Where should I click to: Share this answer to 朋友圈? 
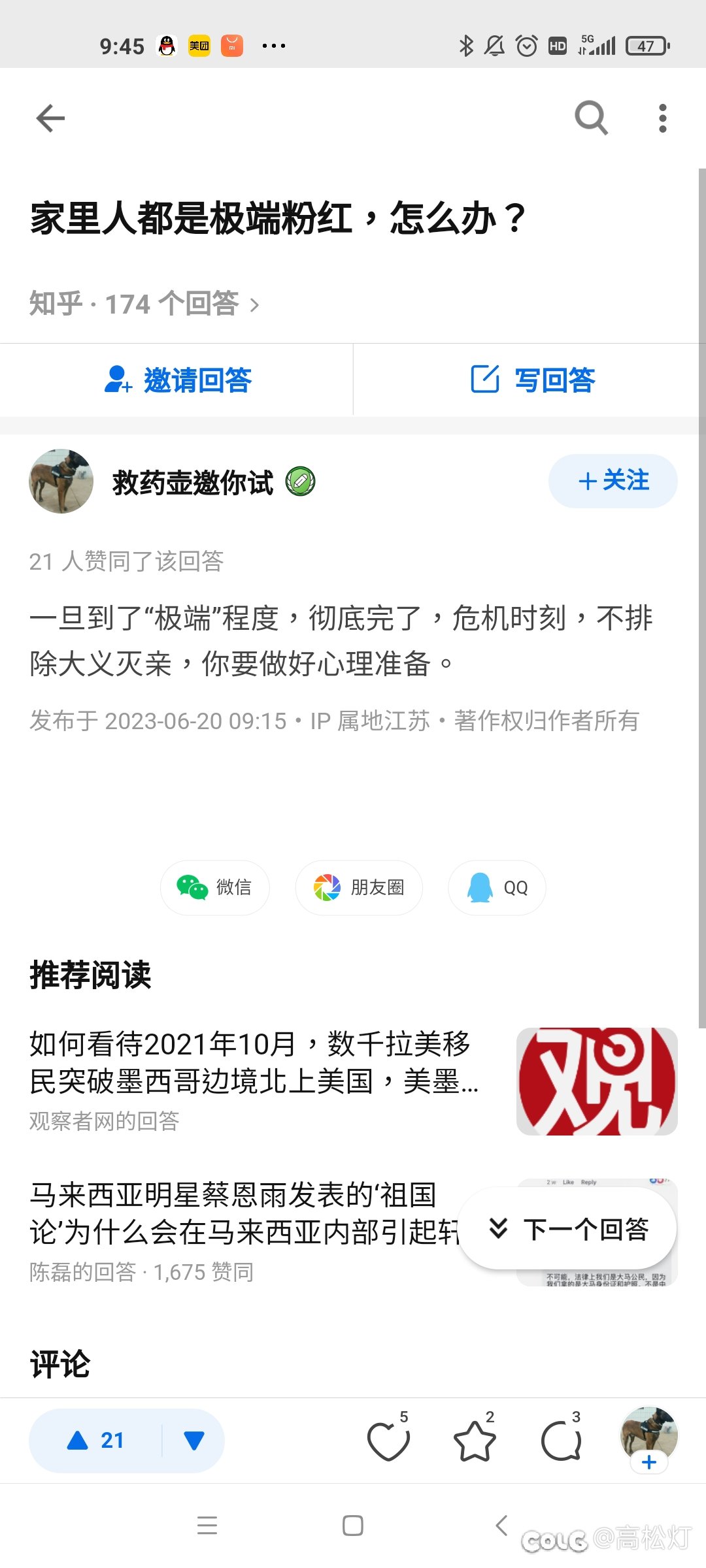click(x=359, y=887)
